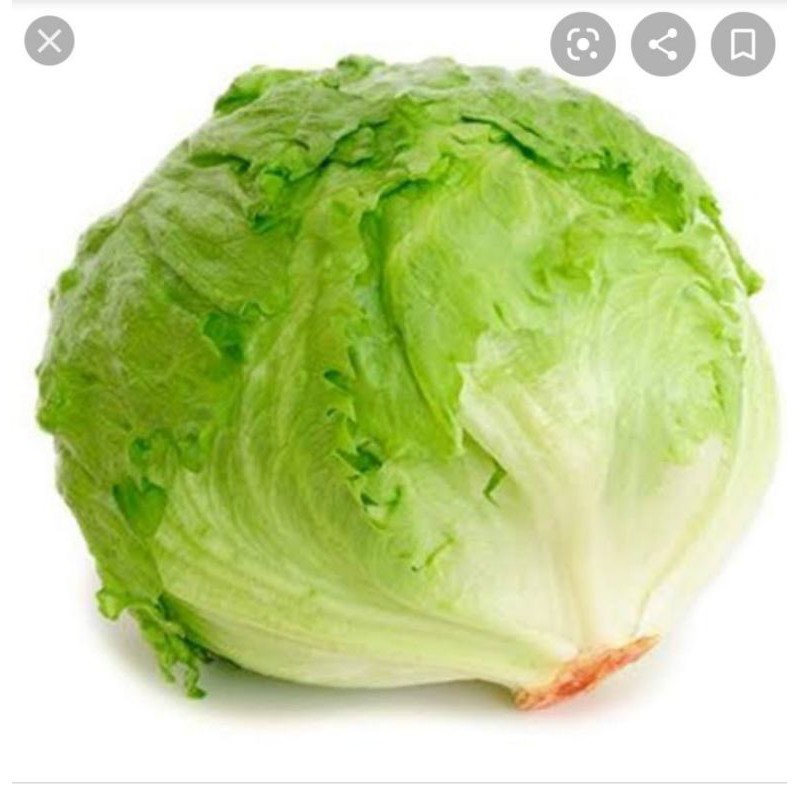Close the image viewer

[49, 42]
